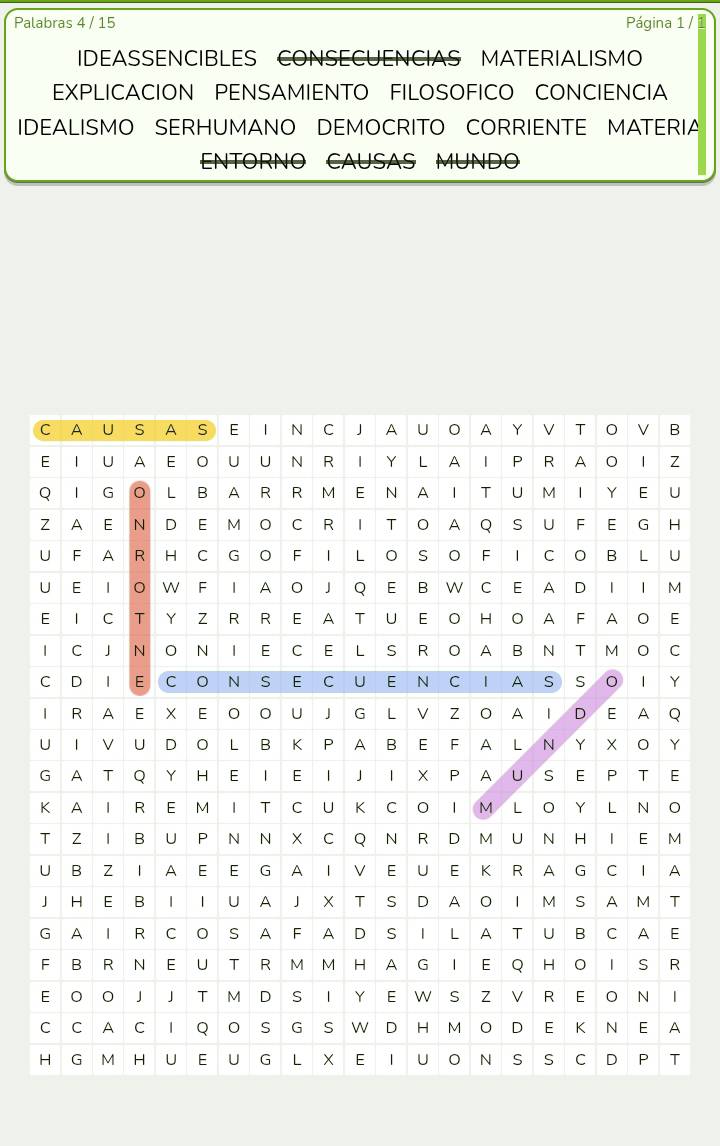The image size is (720, 1146).
Task: Select the final O of DEMOCRITO in the grid
Action: click(423, 524)
